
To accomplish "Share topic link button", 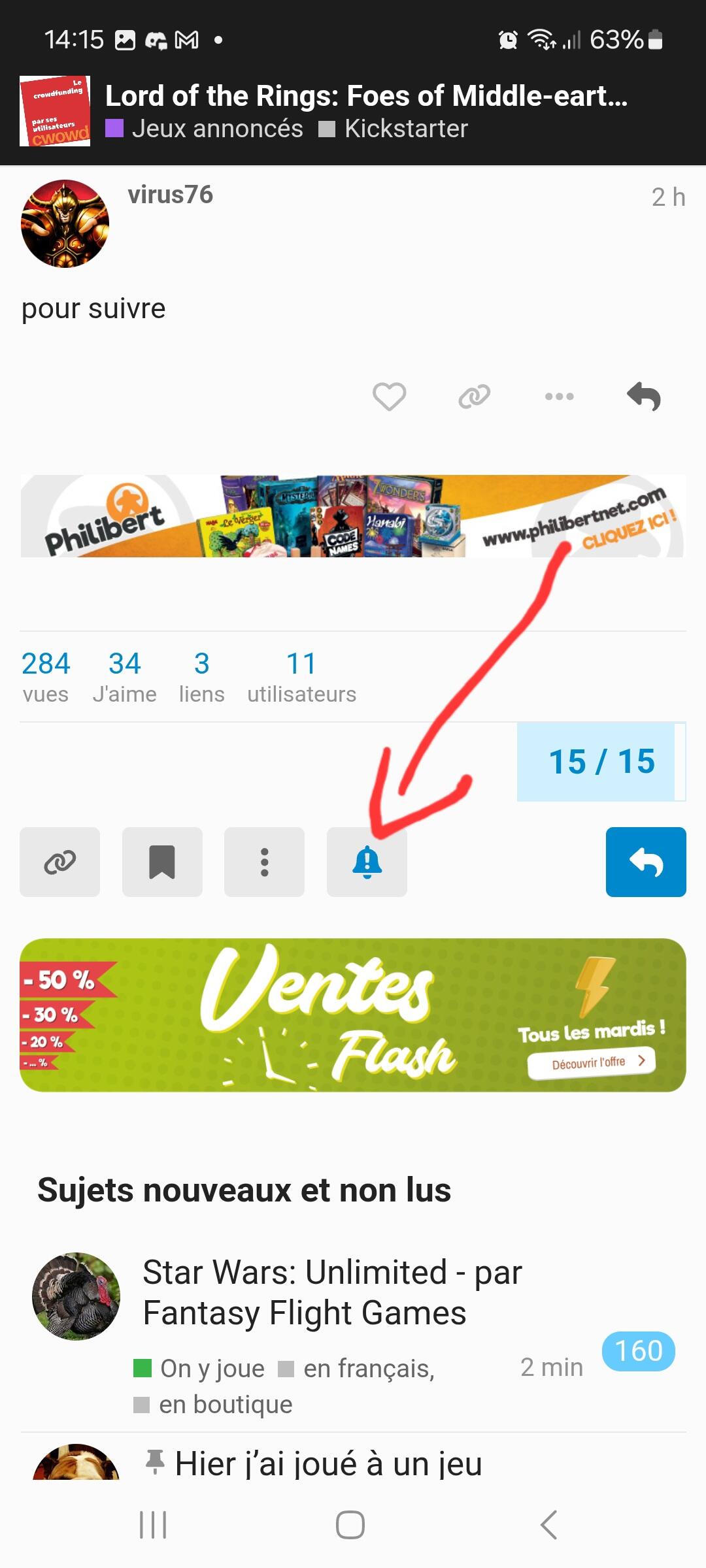I will click(x=59, y=862).
